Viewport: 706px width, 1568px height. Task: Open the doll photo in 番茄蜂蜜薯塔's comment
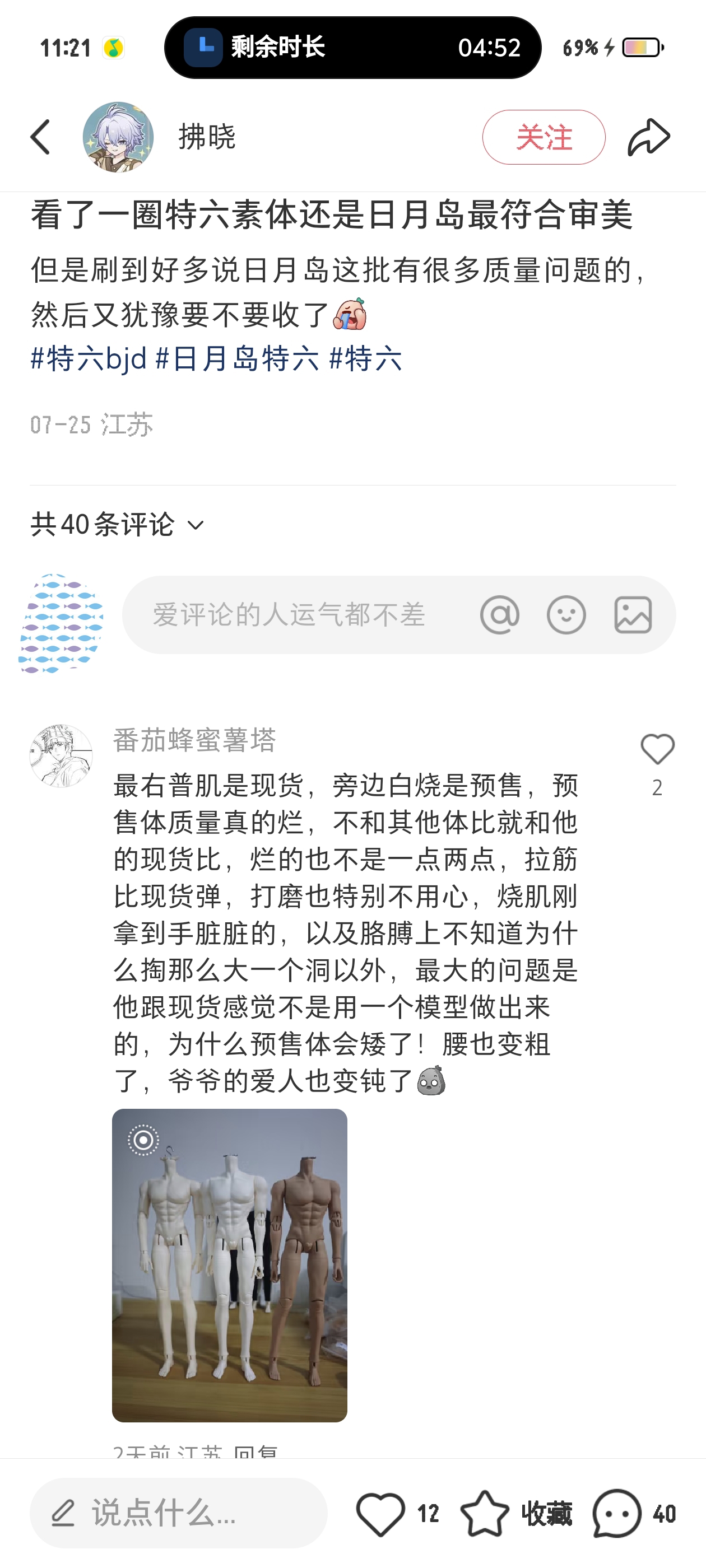(x=230, y=1265)
